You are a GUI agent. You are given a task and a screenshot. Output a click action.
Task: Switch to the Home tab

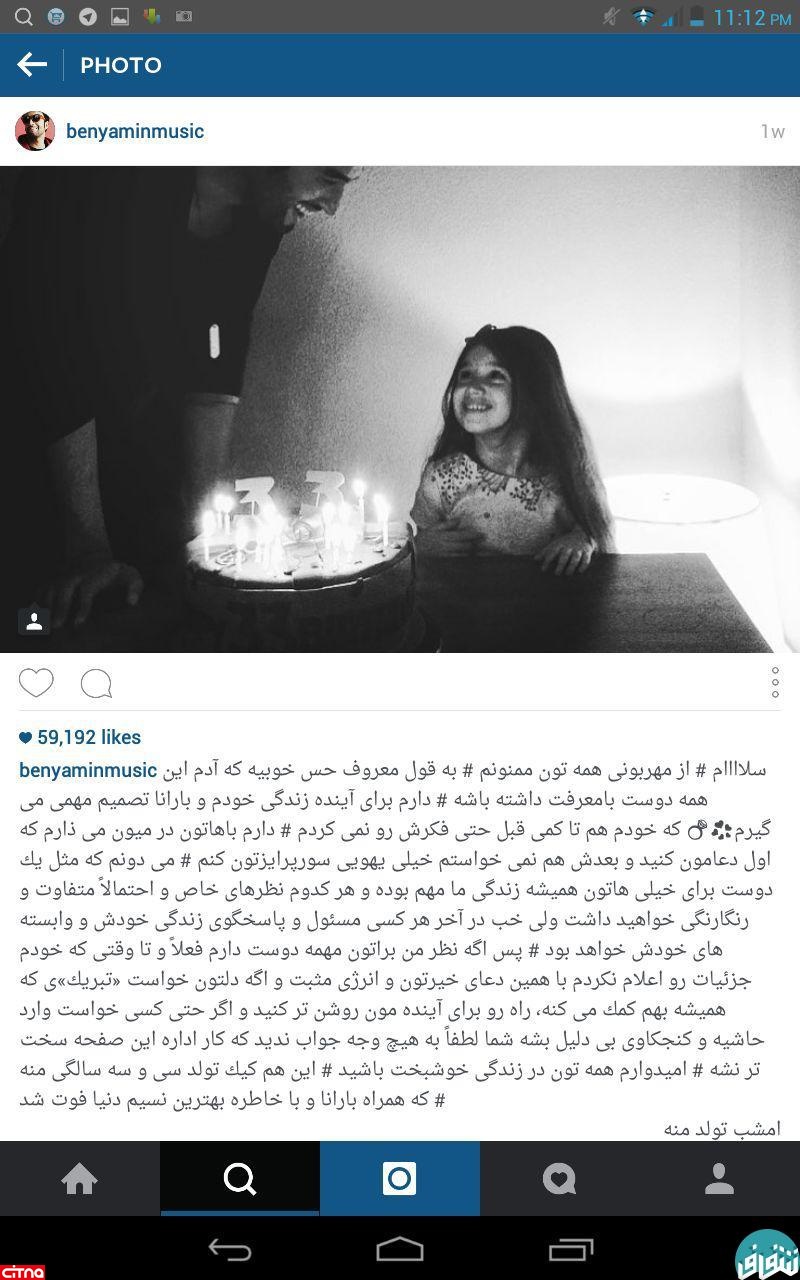click(x=80, y=1179)
